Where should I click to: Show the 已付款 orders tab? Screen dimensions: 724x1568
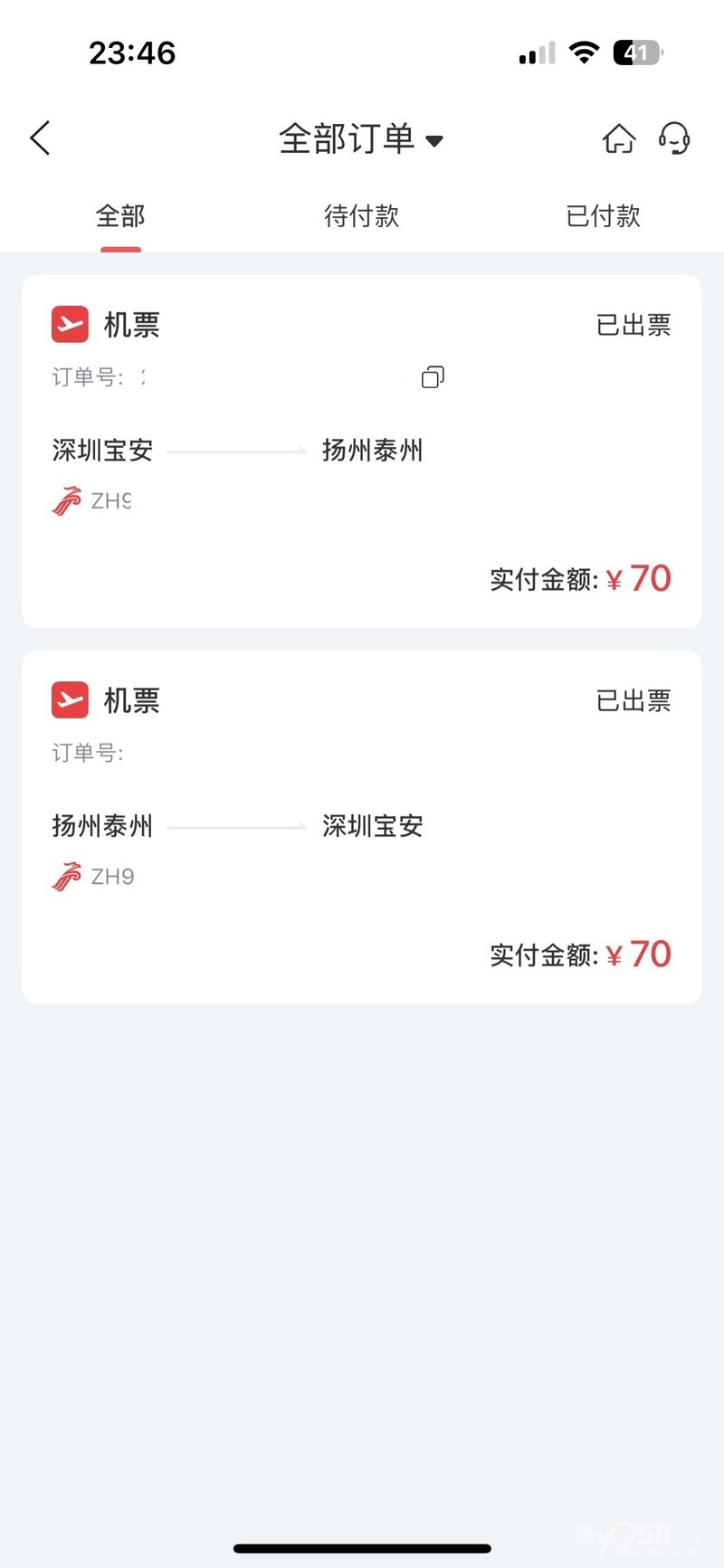[x=603, y=216]
